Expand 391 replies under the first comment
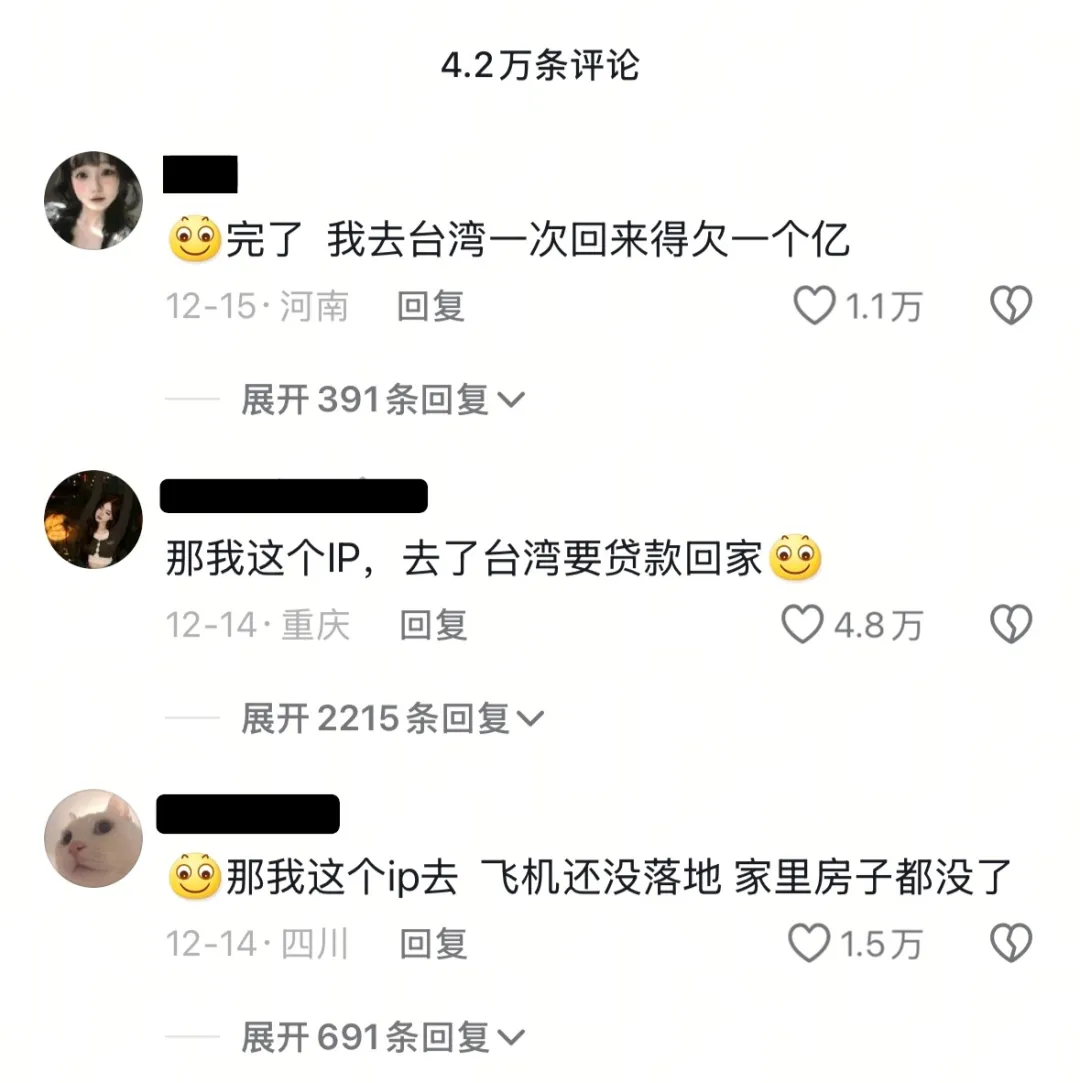The image size is (1080, 1083). click(382, 400)
